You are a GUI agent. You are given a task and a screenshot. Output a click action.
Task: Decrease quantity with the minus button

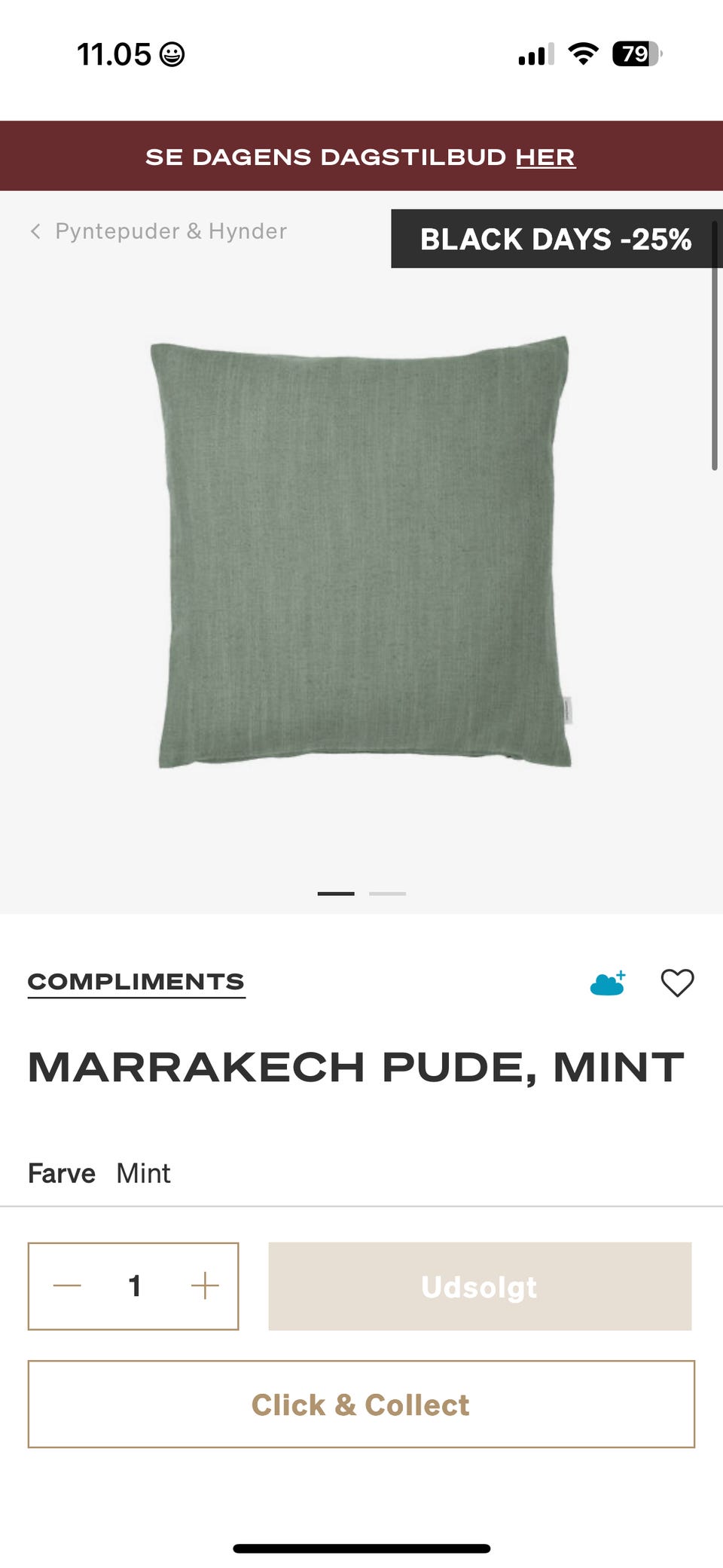68,1286
